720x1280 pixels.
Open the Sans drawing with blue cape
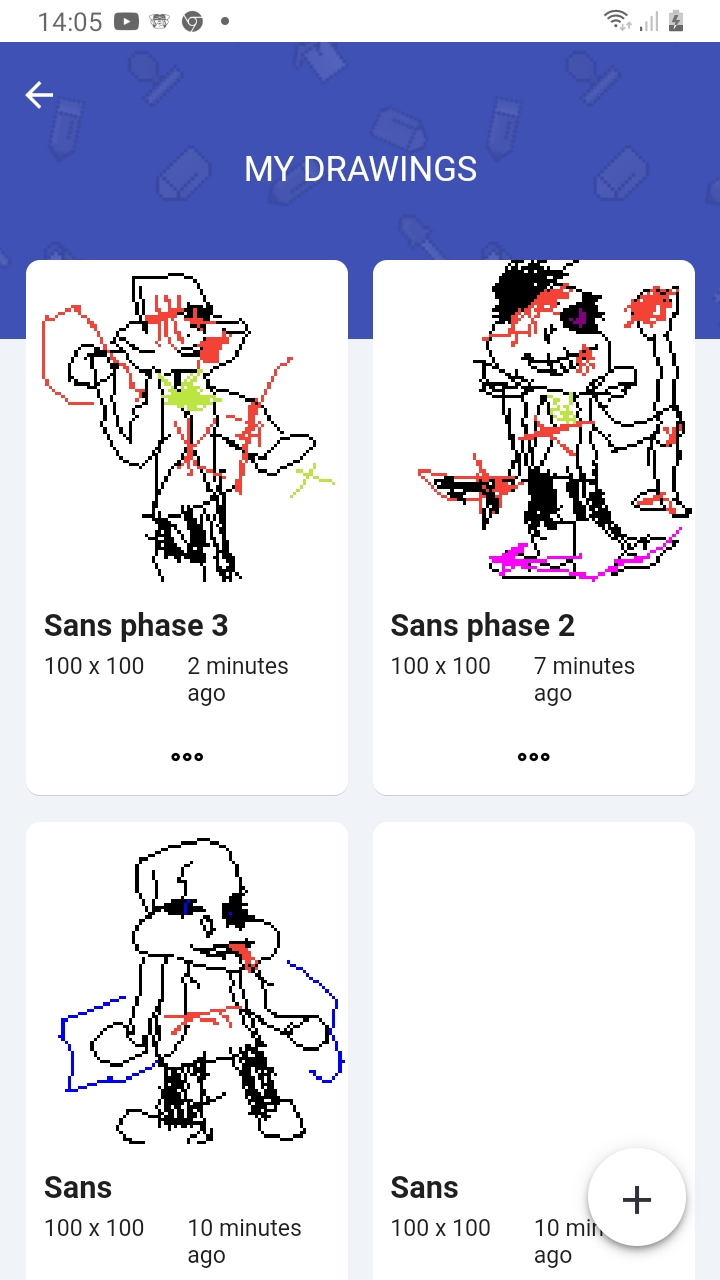pos(187,990)
